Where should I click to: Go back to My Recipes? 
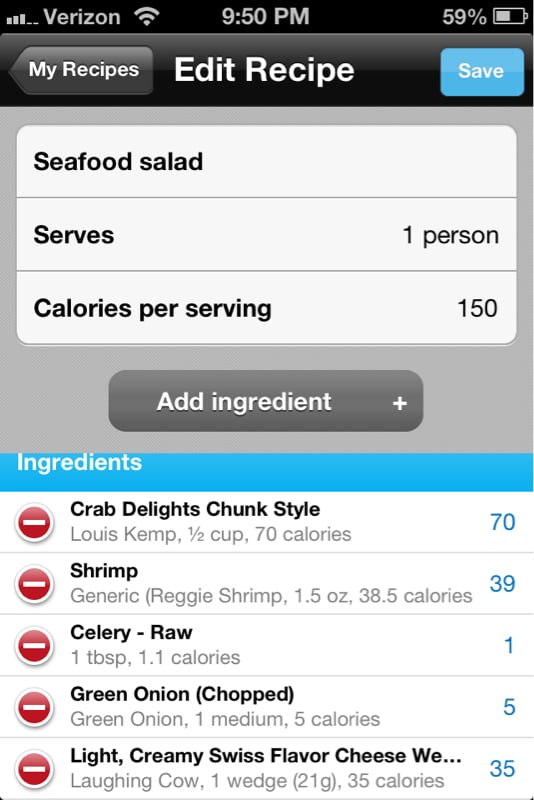tap(82, 70)
